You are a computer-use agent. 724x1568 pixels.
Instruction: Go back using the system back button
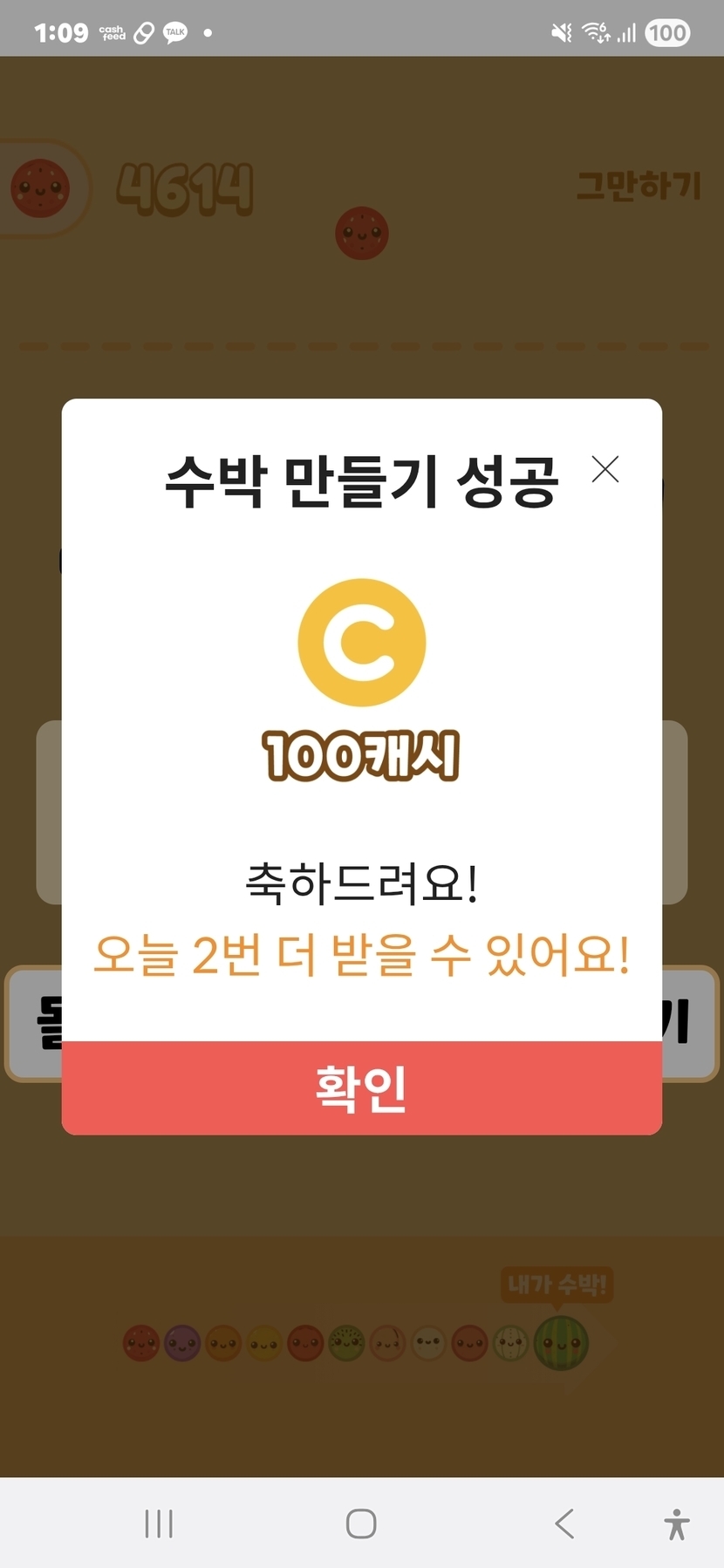pyautogui.click(x=564, y=1524)
